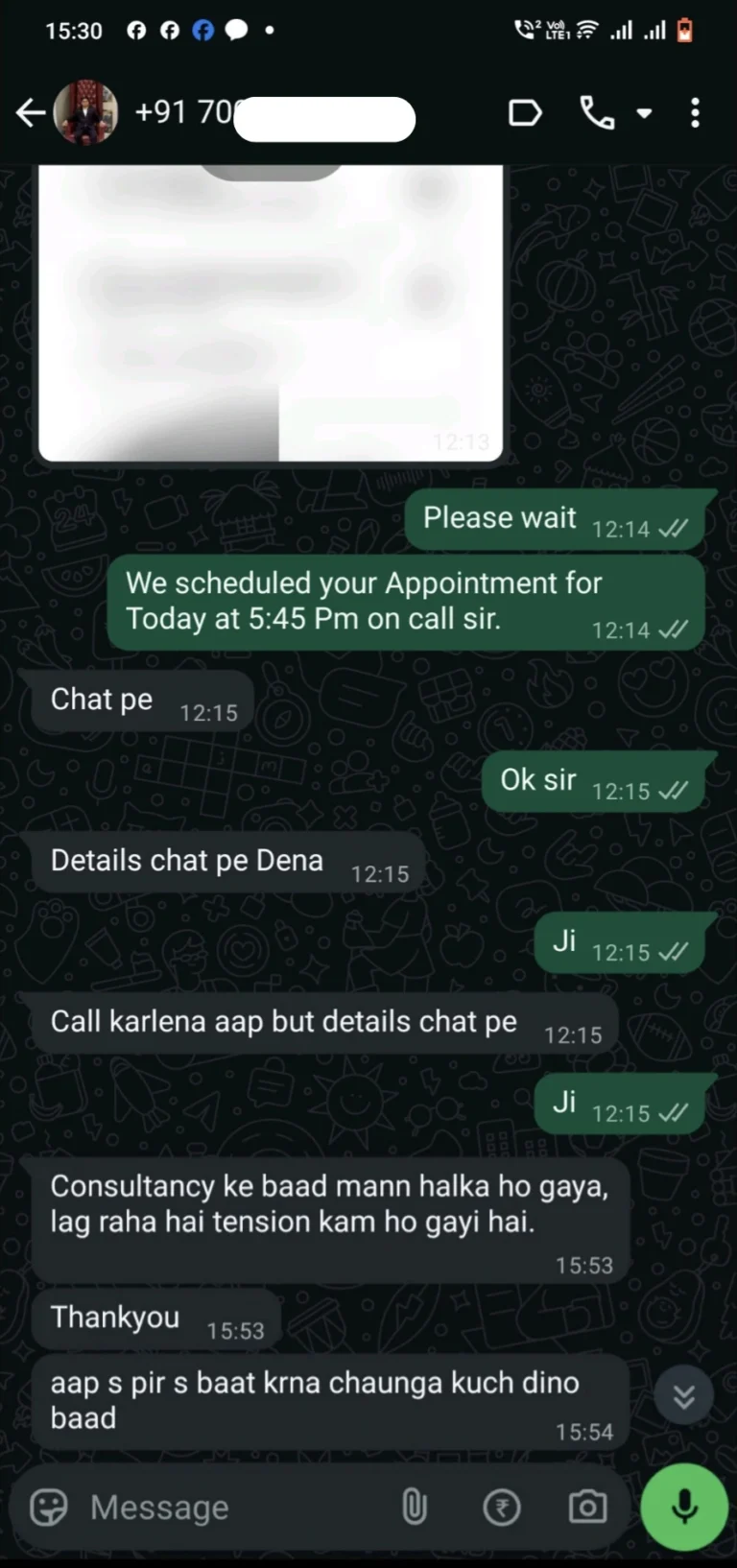The height and width of the screenshot is (1568, 737).
Task: Open the camera from the message bar
Action: tap(587, 1508)
